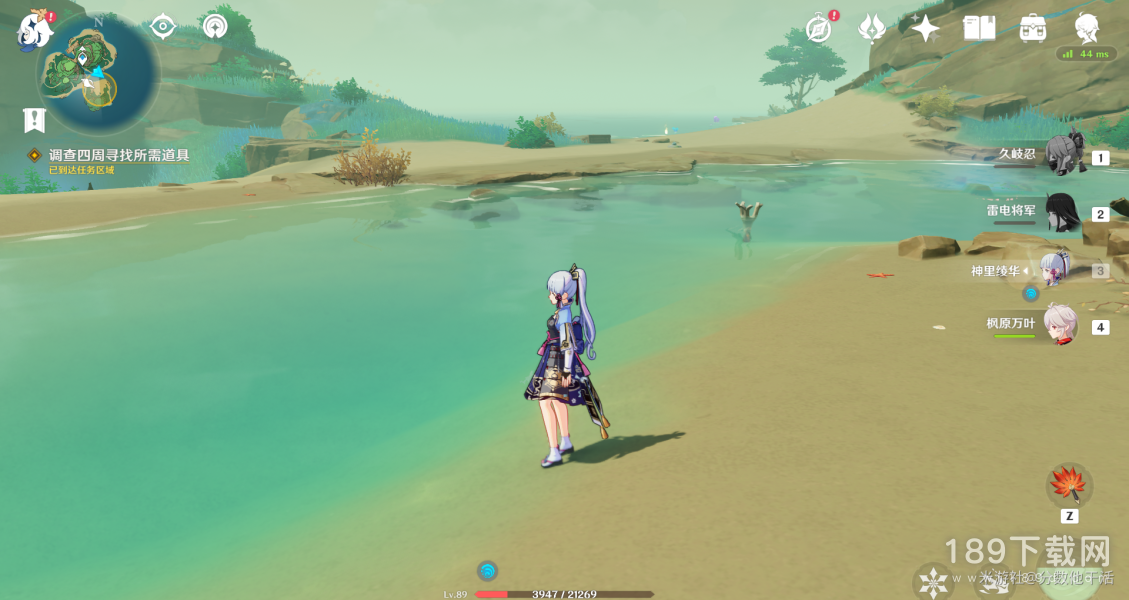
Task: Open the inventory backpack
Action: [1033, 28]
